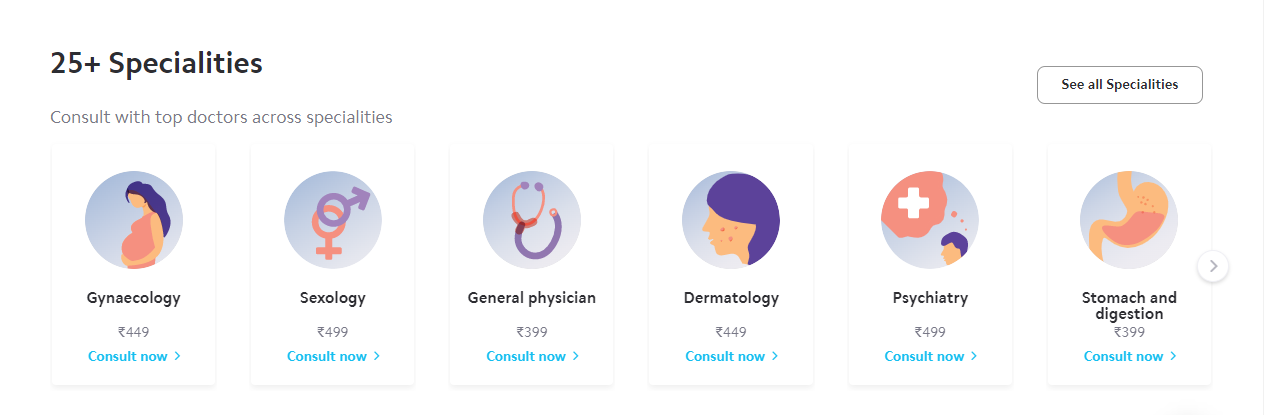Tap Consult now under Dermatology
1264x415 pixels.
[x=731, y=356]
